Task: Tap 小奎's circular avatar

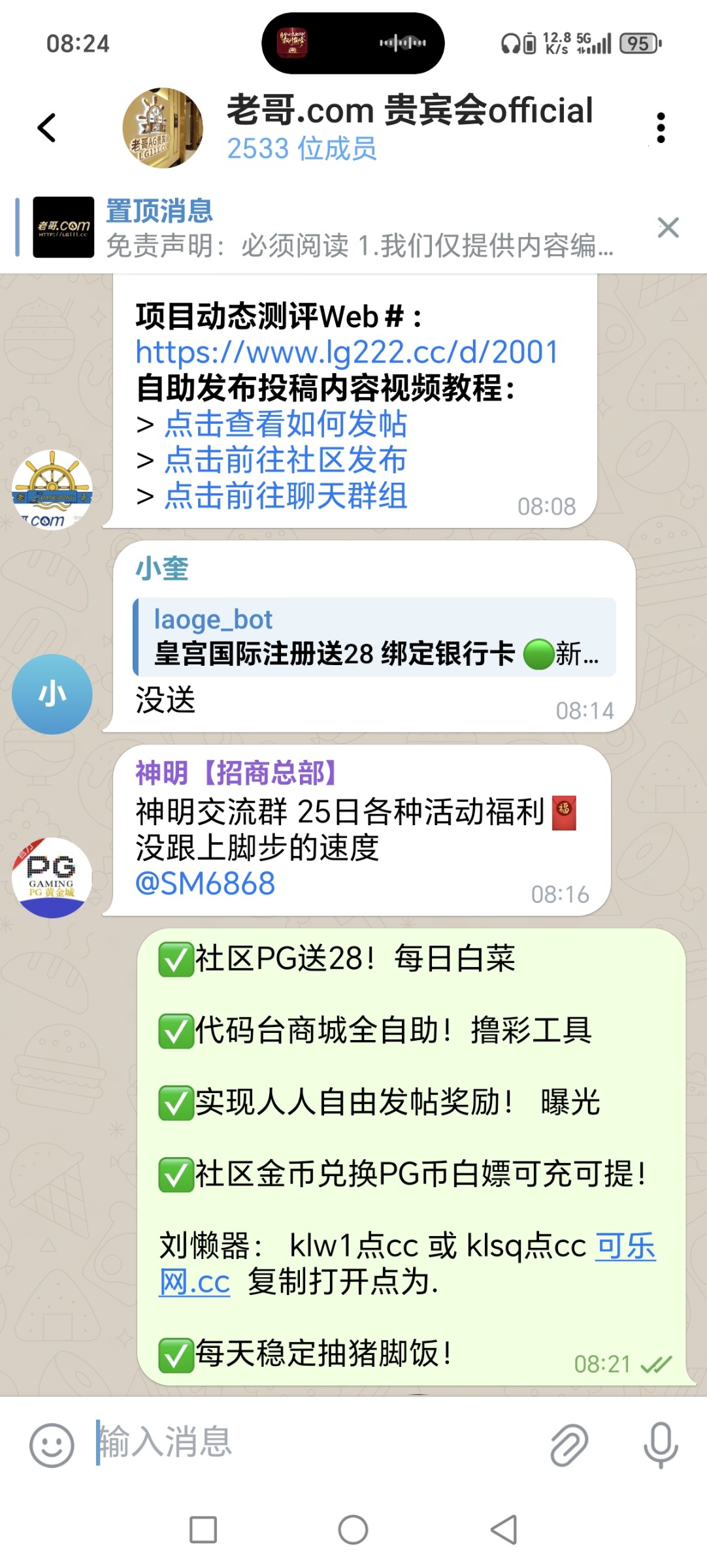Action: coord(51,694)
